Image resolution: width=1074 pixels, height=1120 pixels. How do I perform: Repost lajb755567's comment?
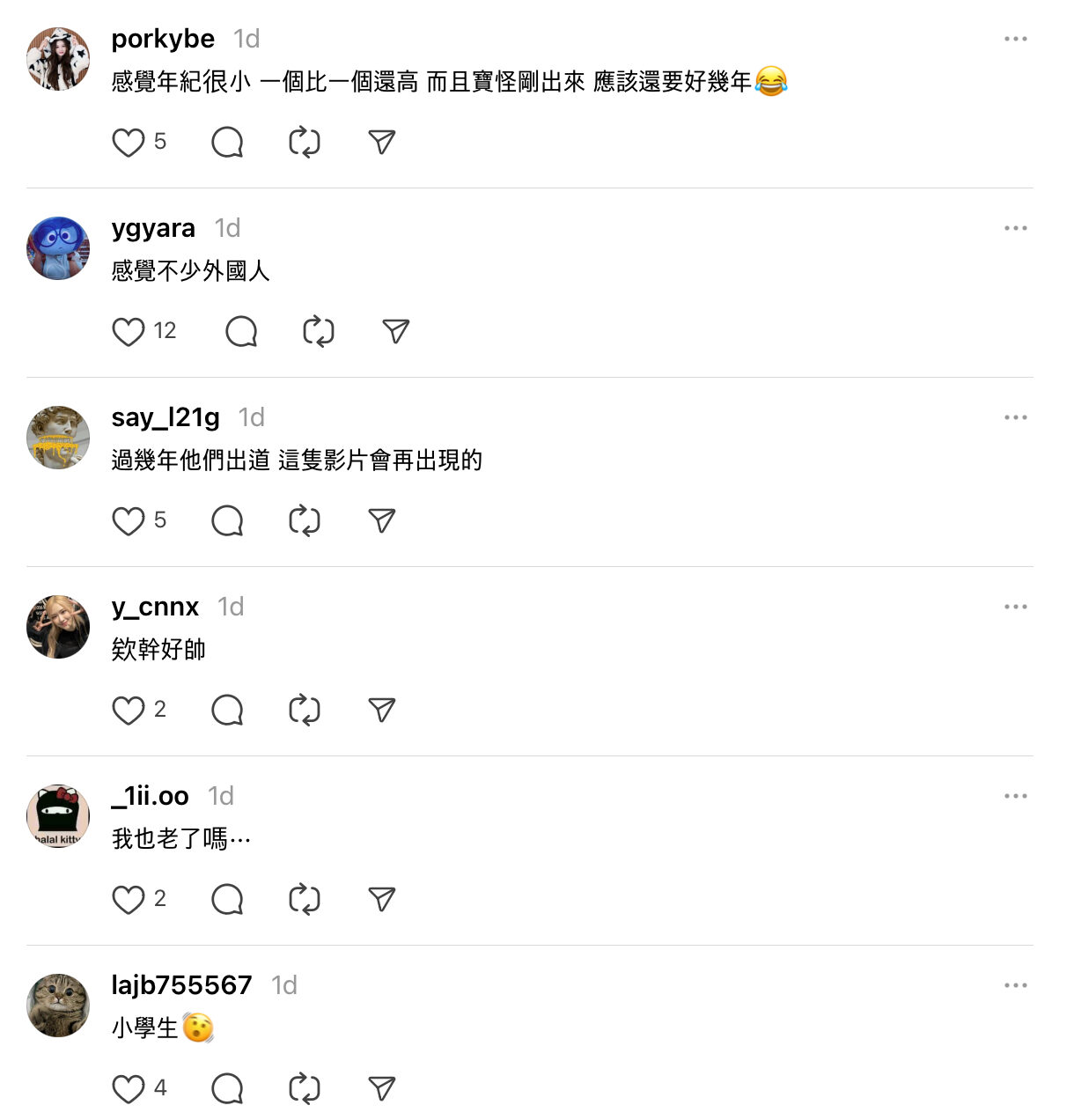pos(305,1088)
